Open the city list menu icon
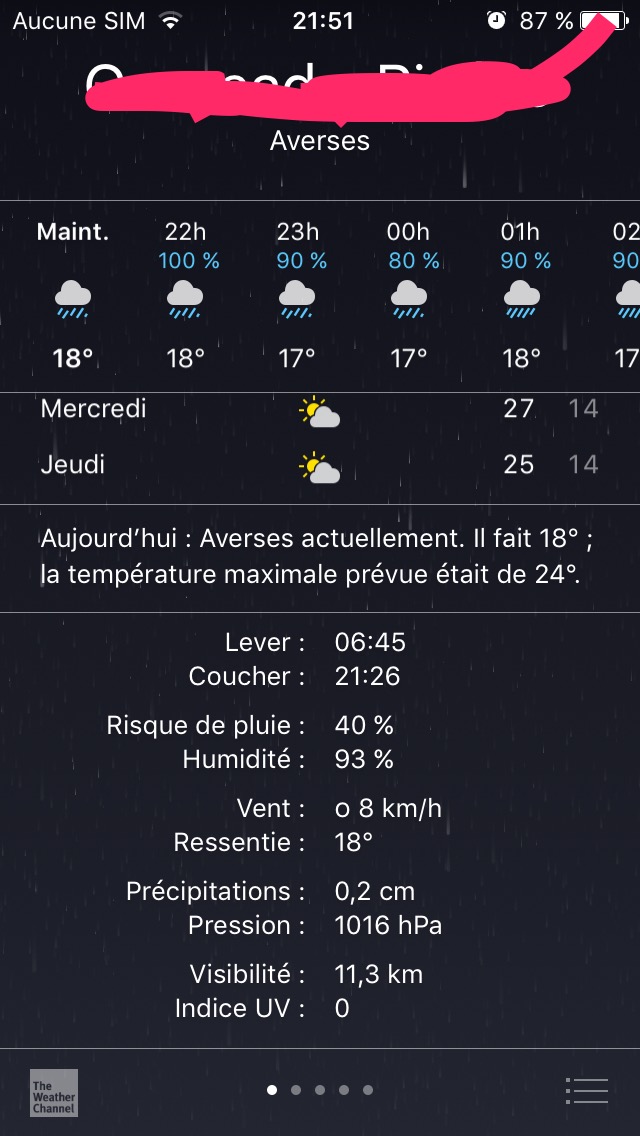The height and width of the screenshot is (1136, 640). [x=586, y=1090]
